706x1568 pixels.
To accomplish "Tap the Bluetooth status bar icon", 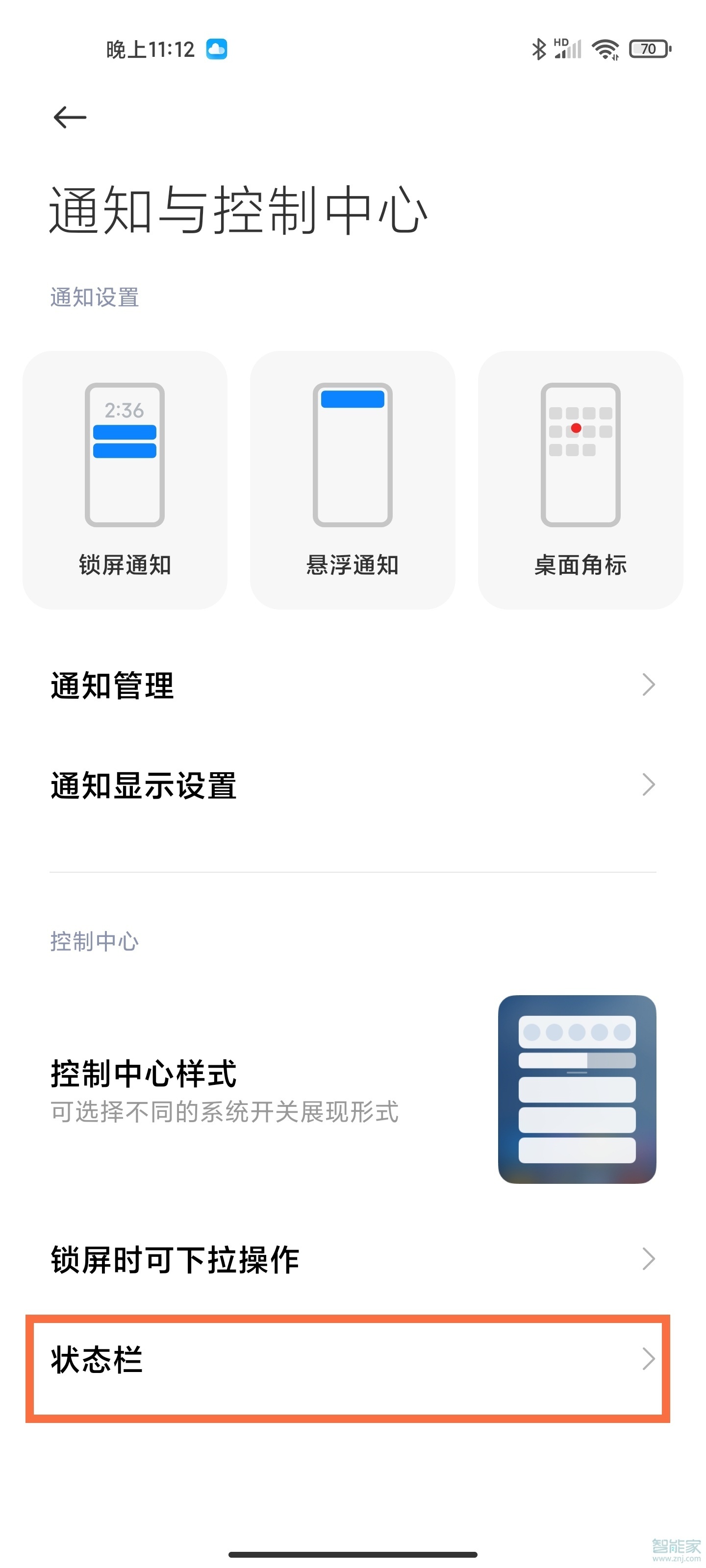I will [538, 48].
